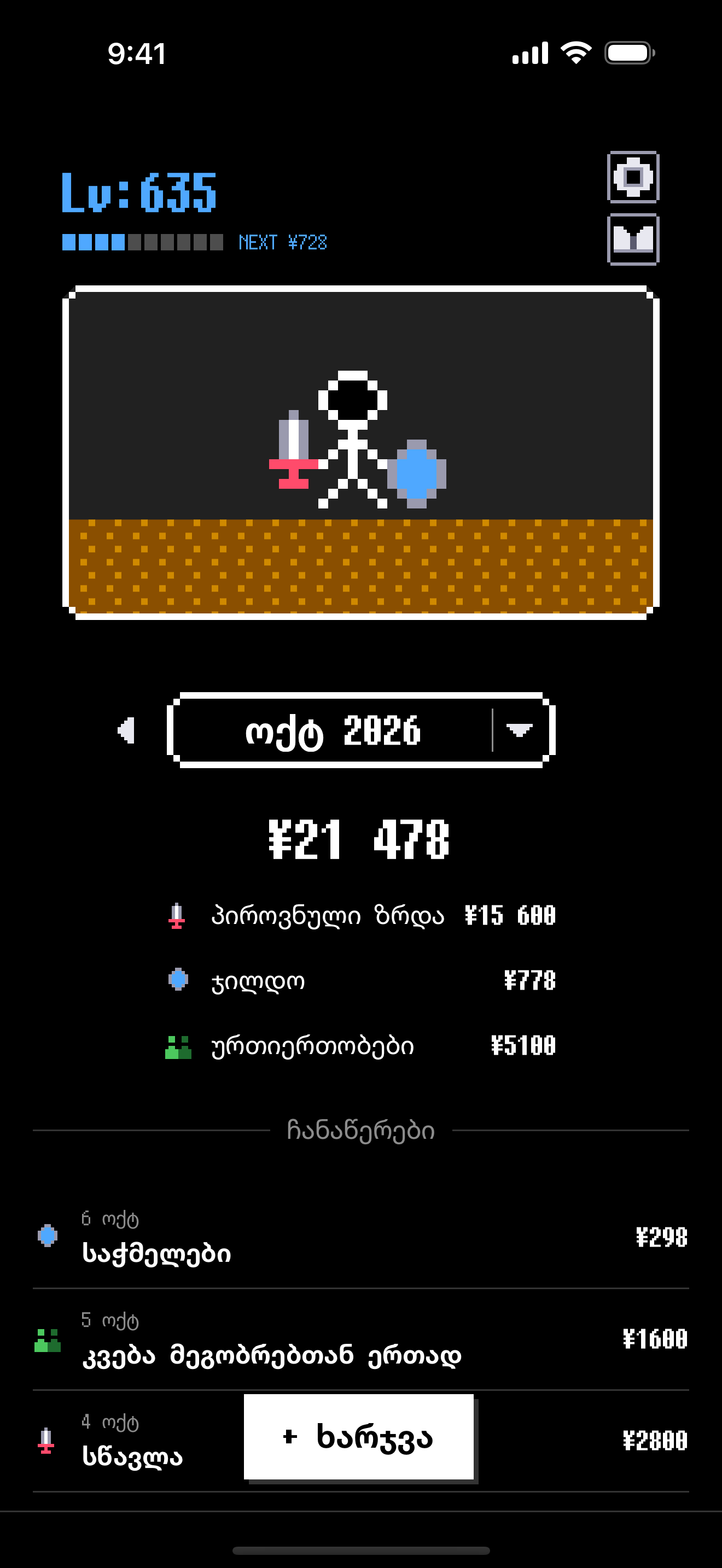Open the book icon below the gear
Screen dimensions: 722x1568
(x=633, y=239)
